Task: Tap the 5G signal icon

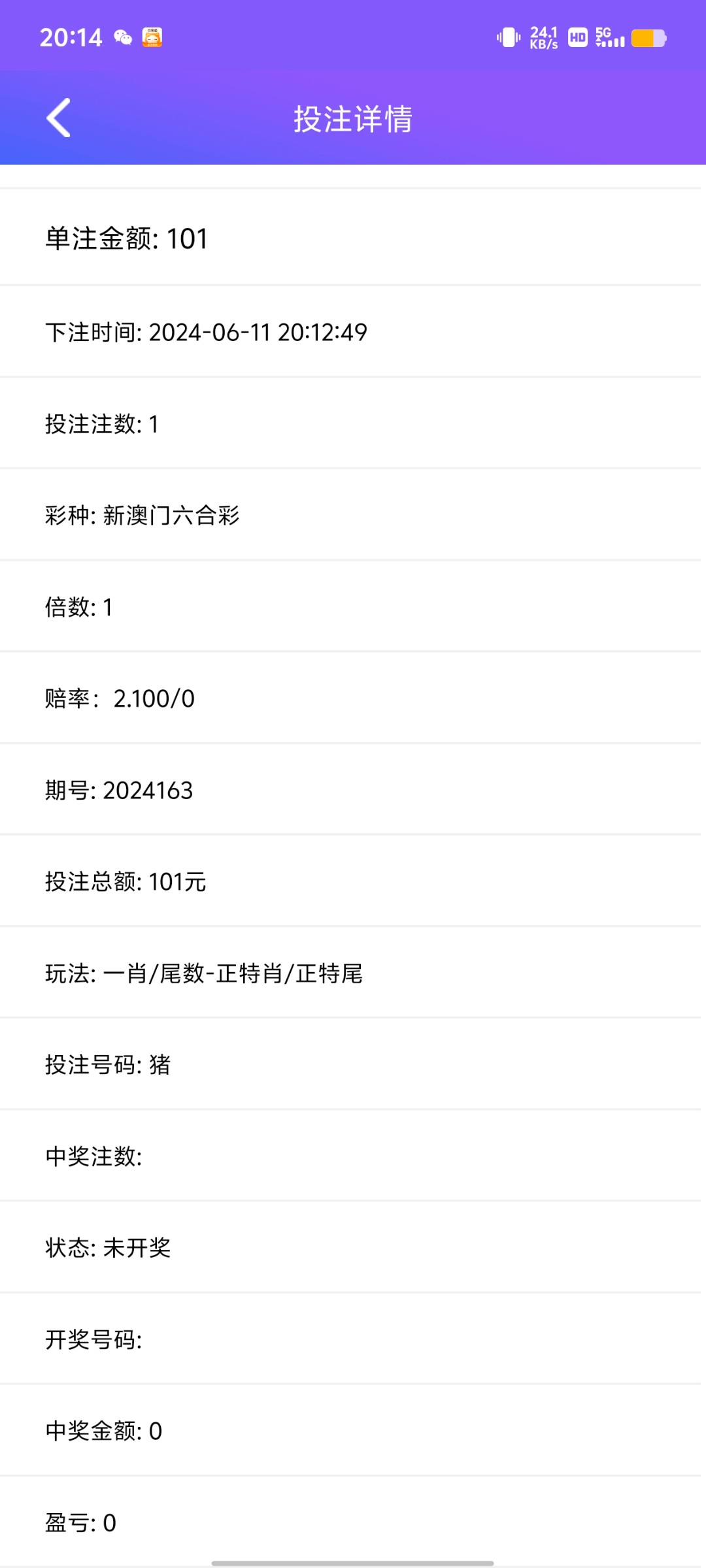Action: [608, 39]
